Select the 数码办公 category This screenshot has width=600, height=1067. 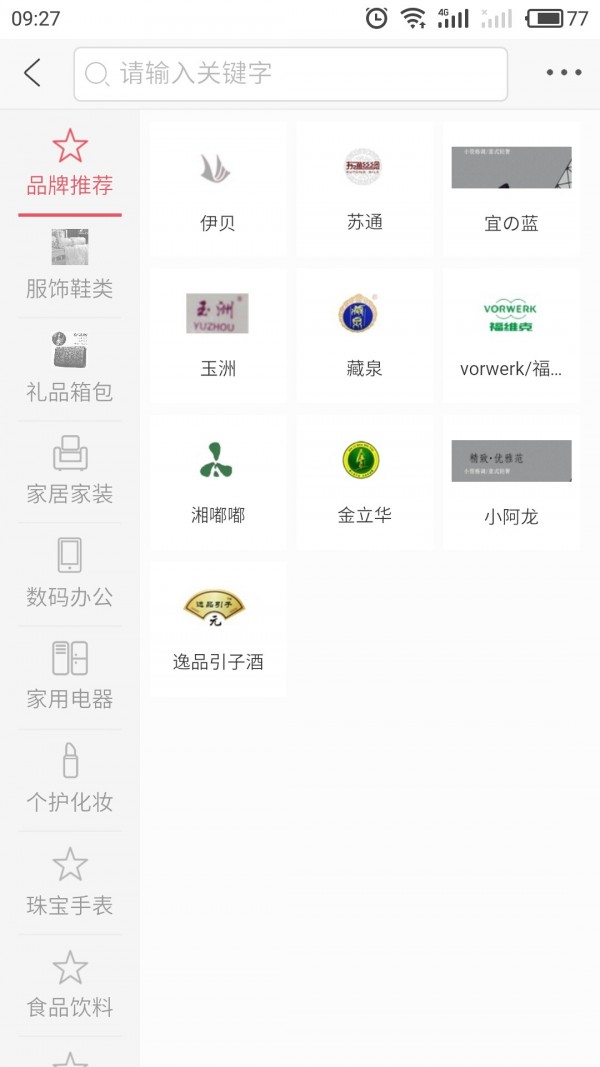click(69, 574)
